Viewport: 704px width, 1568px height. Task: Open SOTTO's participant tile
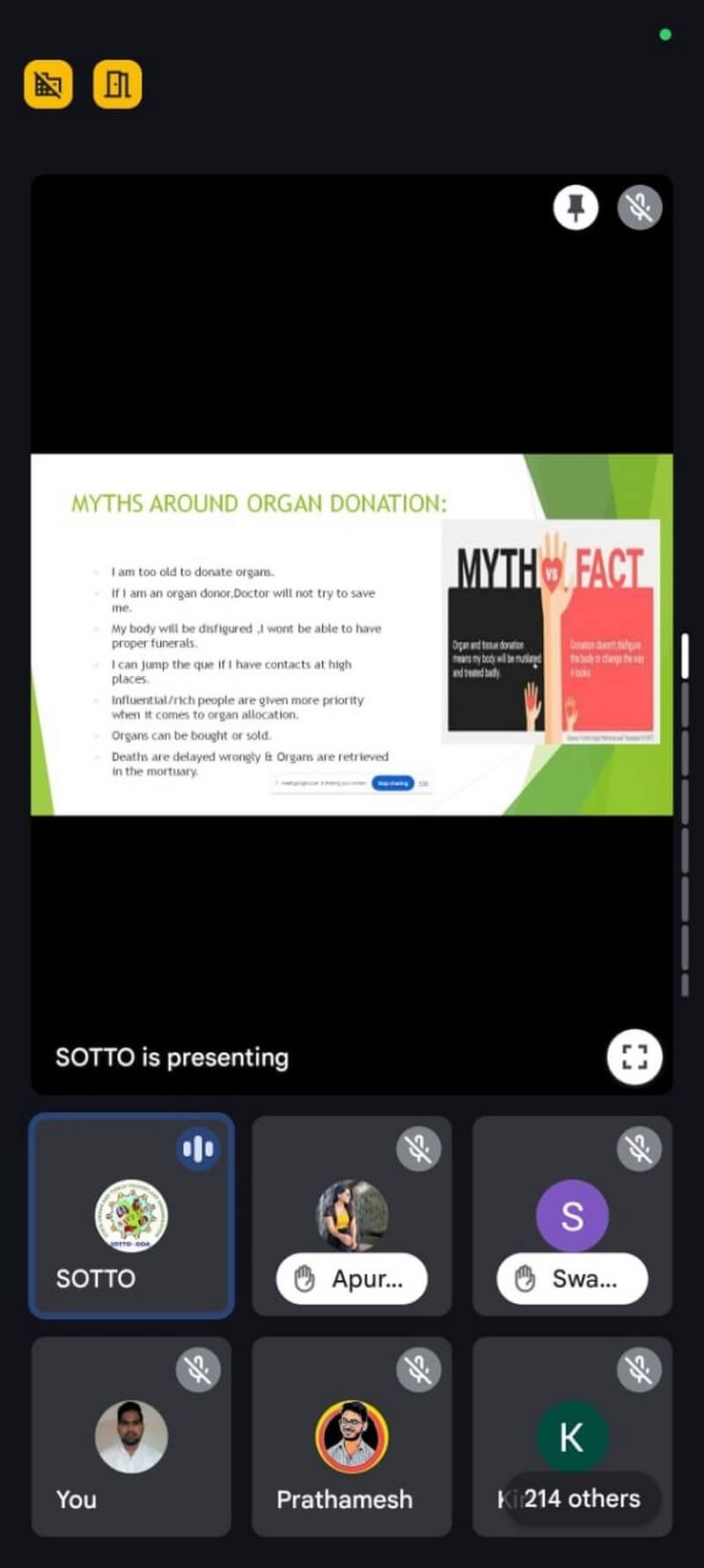click(131, 1216)
